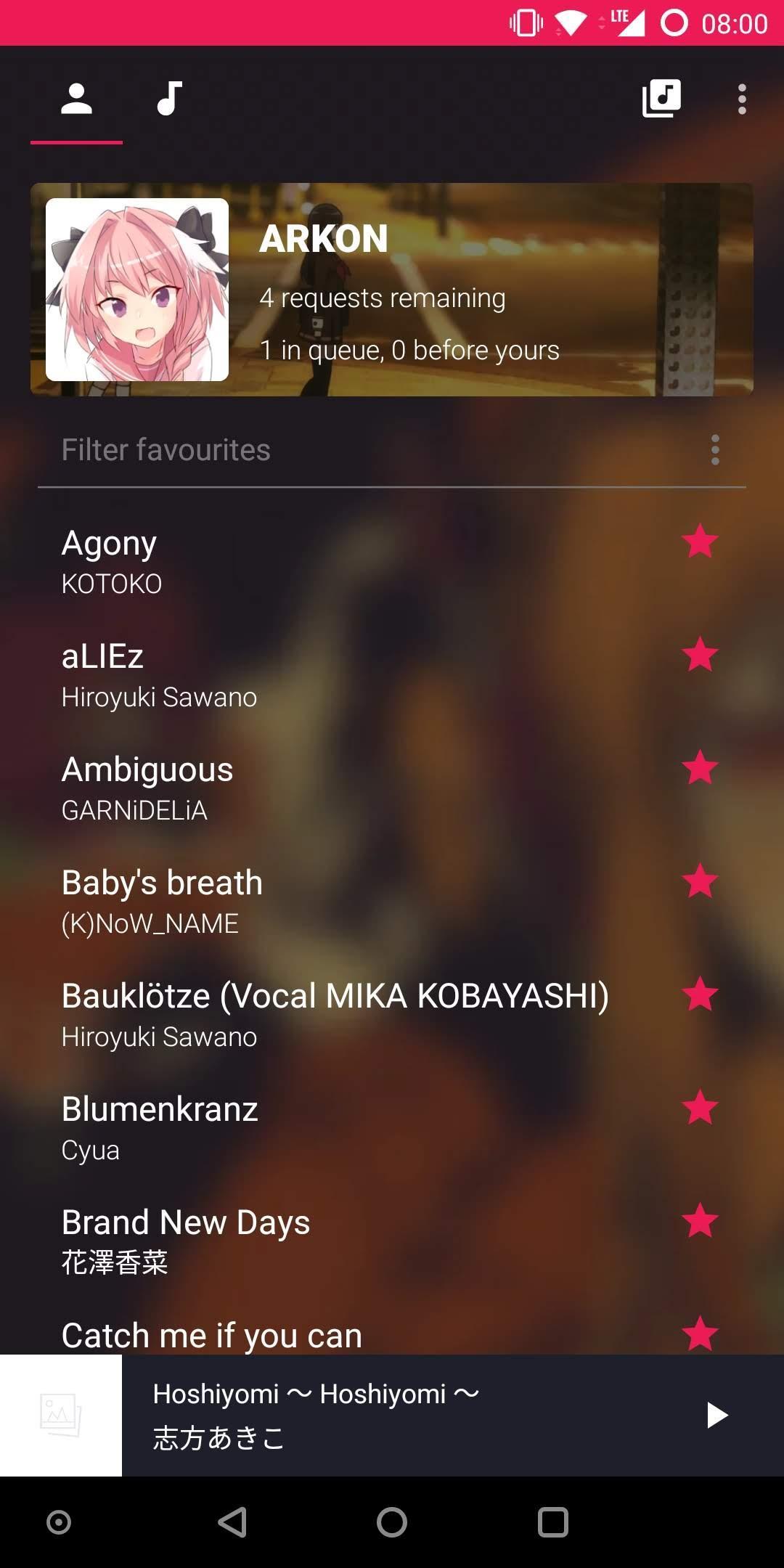Image resolution: width=784 pixels, height=1568 pixels.
Task: Choose Brand New Days from the list
Action: pos(327,1241)
